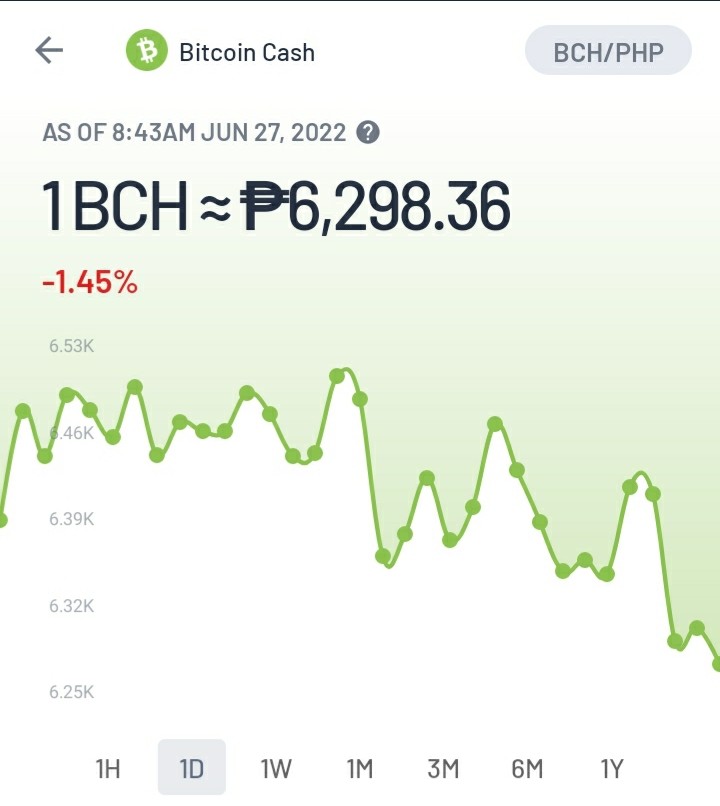
Task: Select the 1D chart range
Action: coord(192,767)
